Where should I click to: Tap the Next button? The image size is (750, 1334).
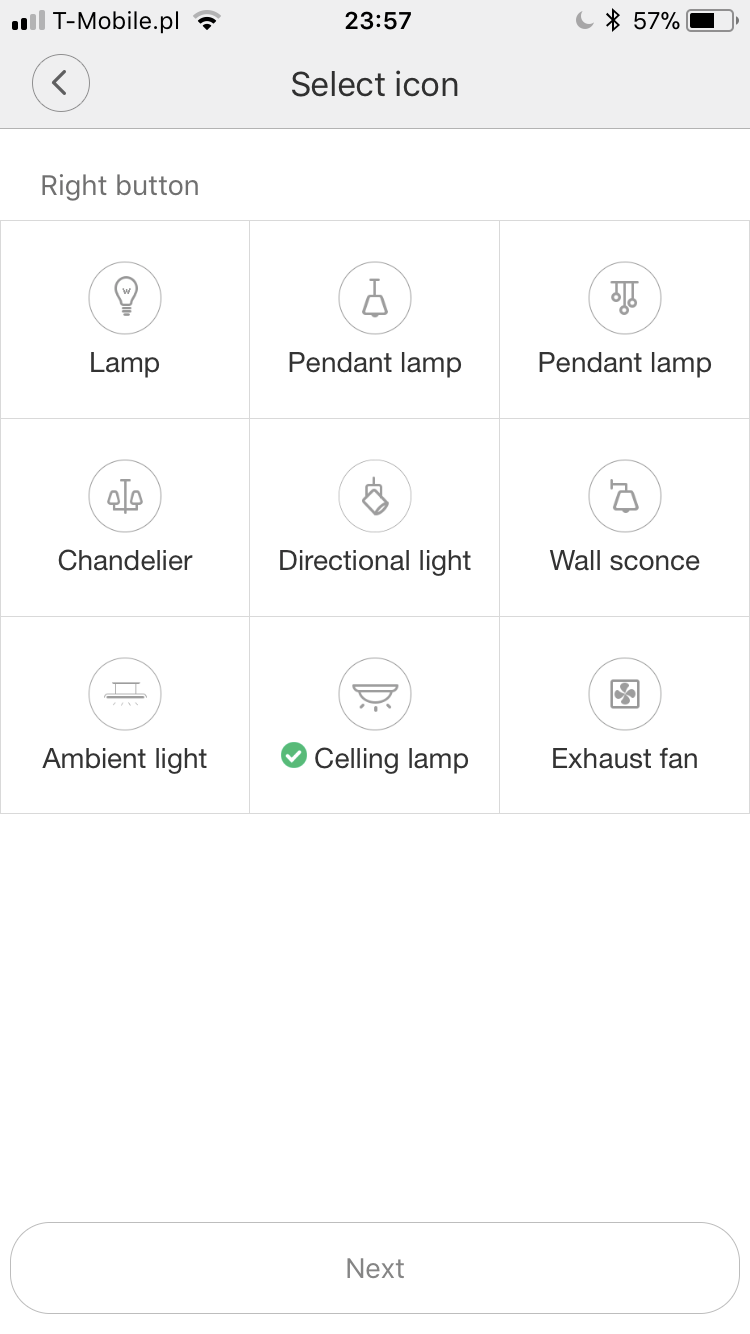pos(375,1268)
